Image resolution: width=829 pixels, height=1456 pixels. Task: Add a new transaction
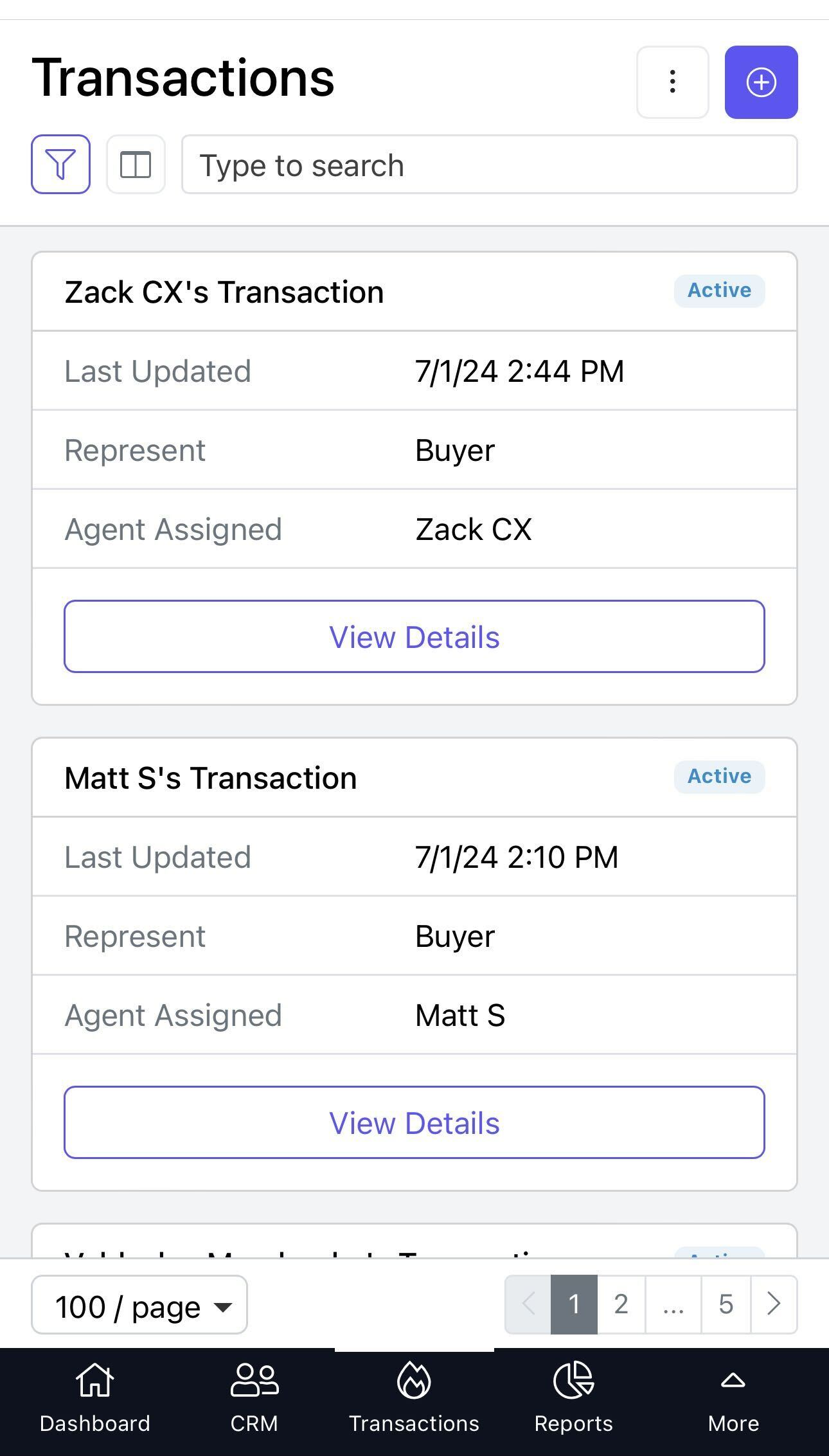761,82
